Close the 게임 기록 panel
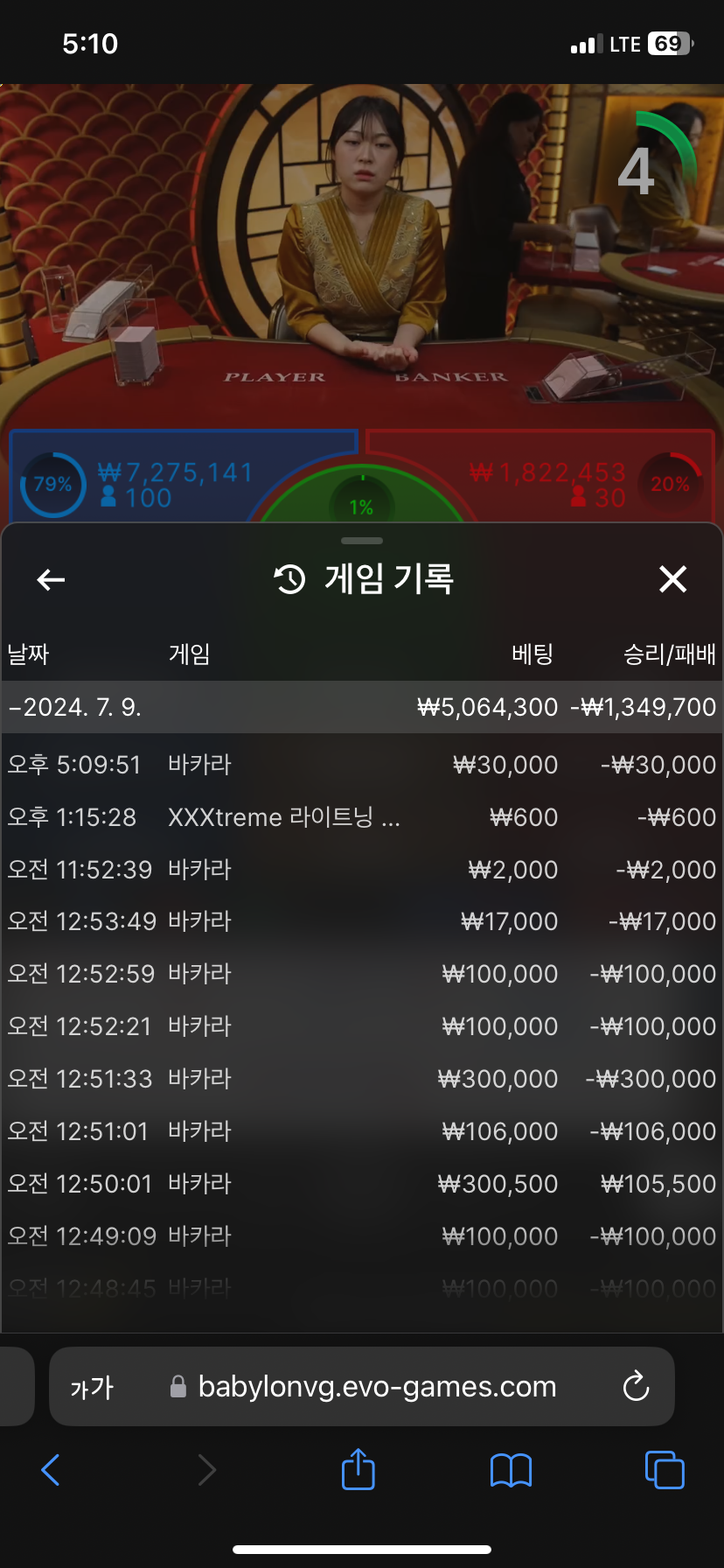The image size is (724, 1568). (x=672, y=579)
